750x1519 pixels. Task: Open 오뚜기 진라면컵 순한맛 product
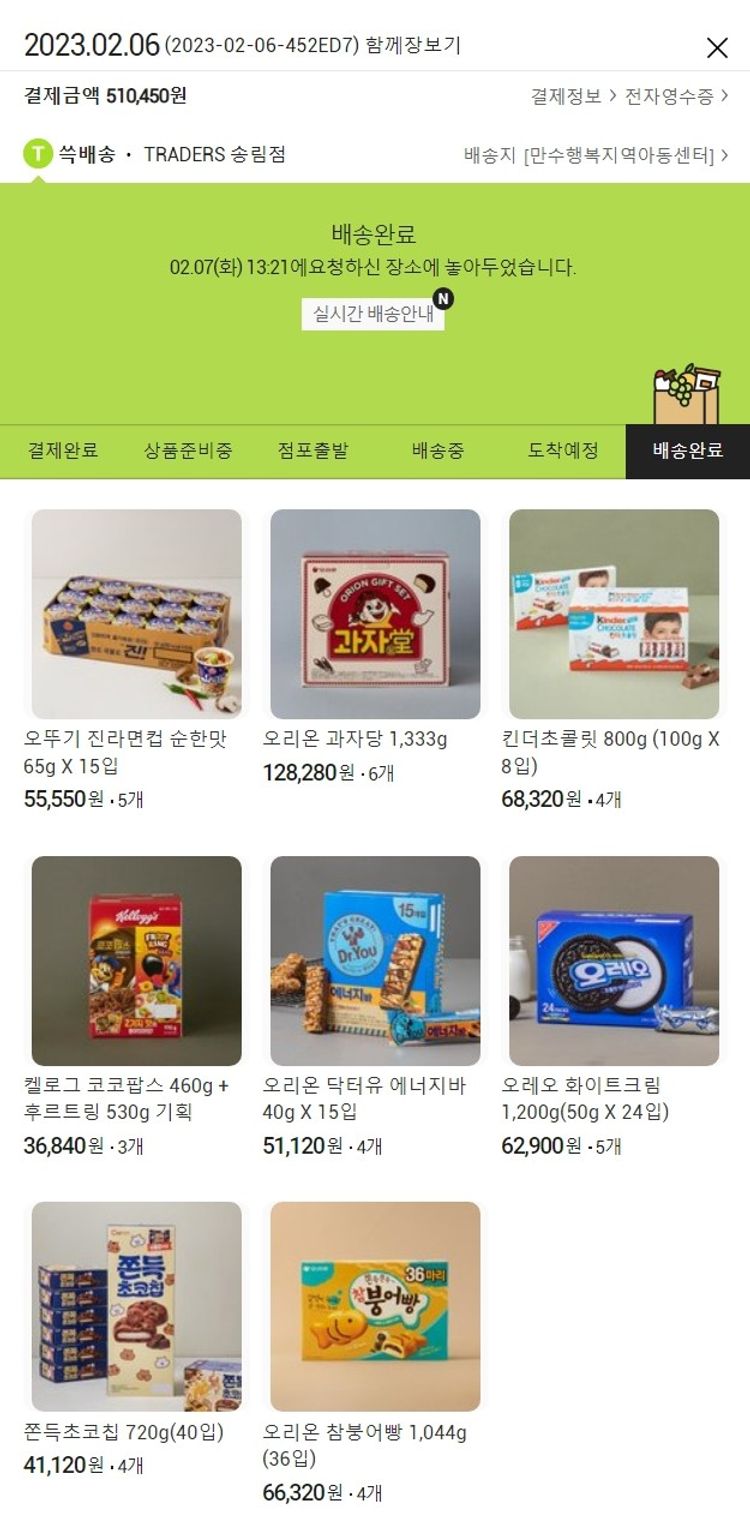point(136,614)
